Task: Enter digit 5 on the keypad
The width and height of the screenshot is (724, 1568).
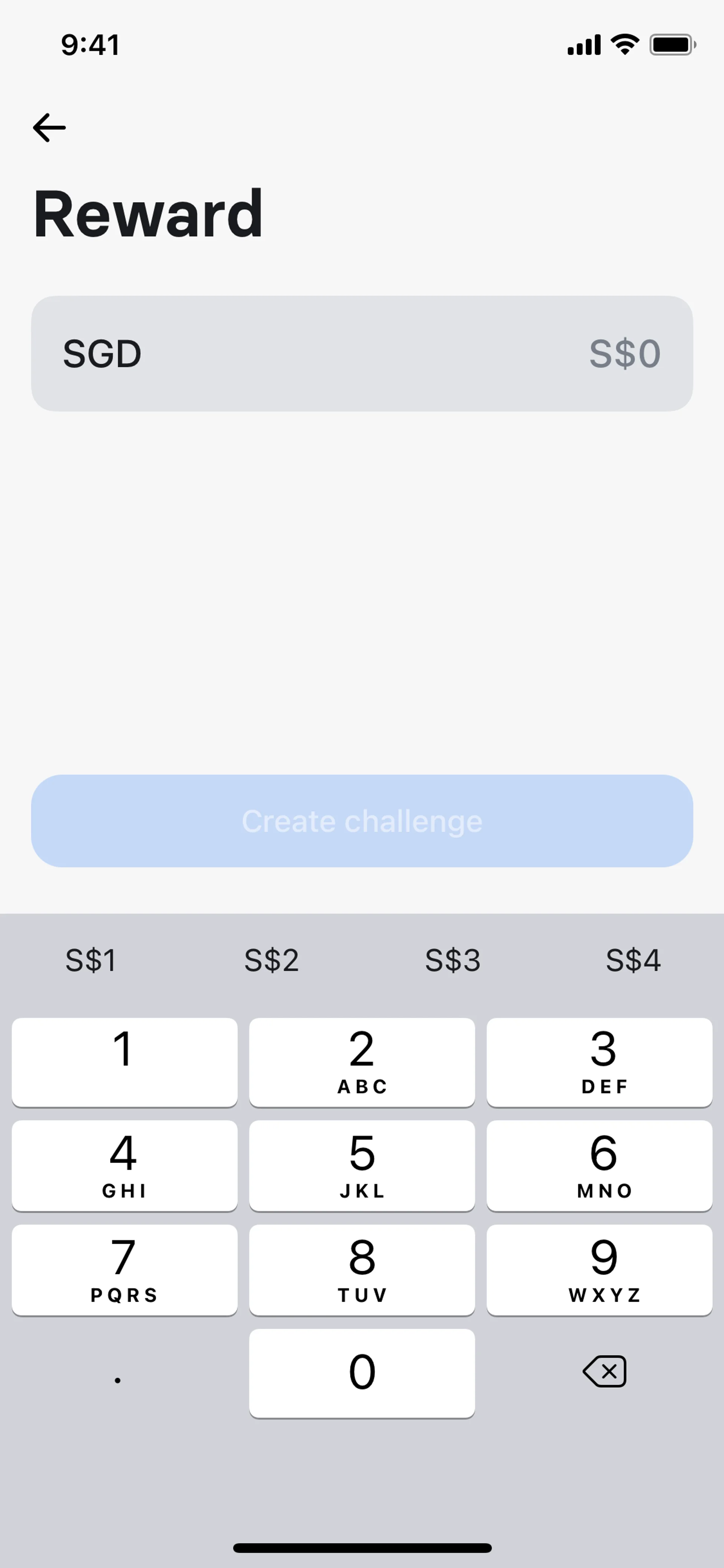Action: point(362,1165)
